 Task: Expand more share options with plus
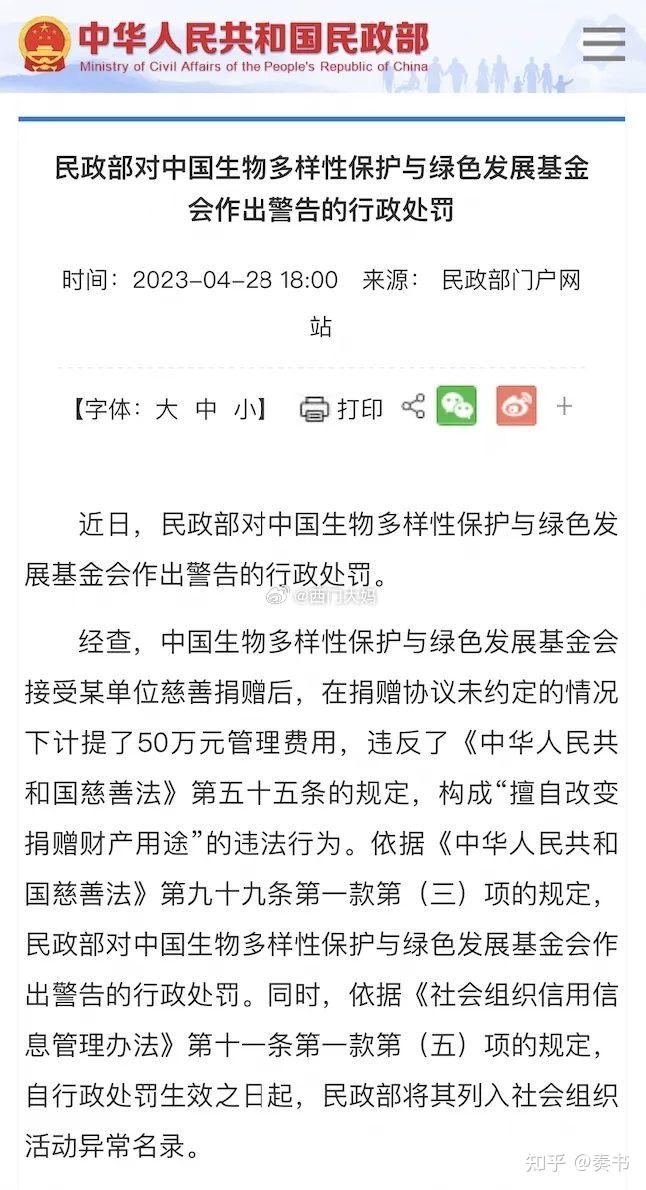(x=564, y=407)
